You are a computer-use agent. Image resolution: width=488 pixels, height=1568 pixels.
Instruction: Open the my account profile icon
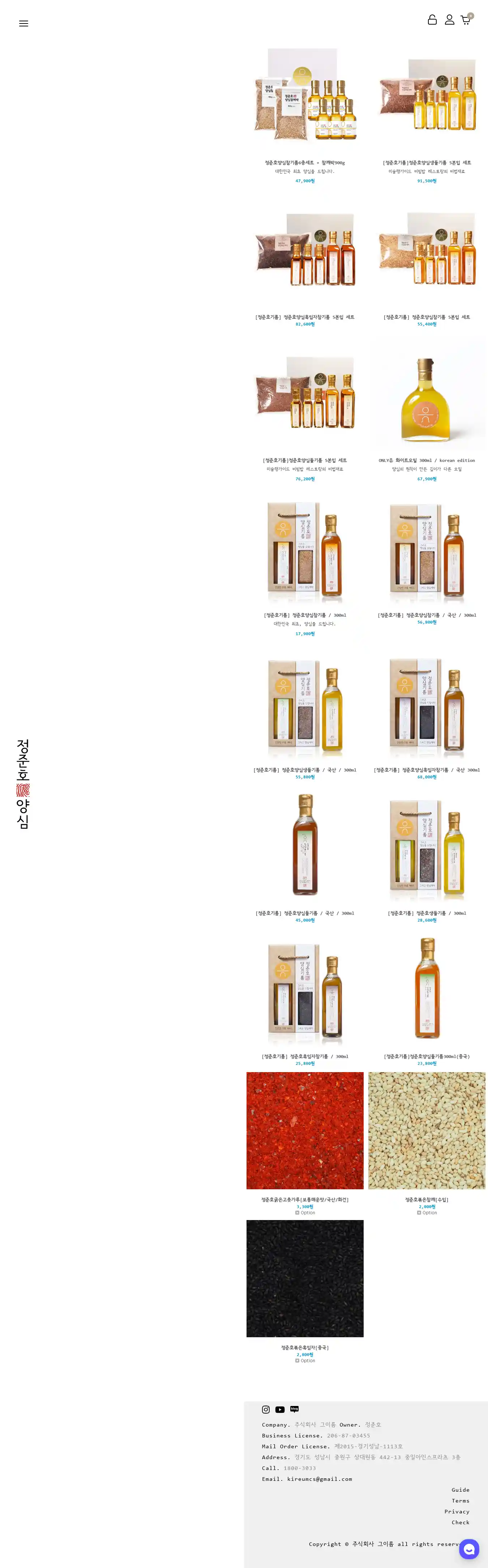(x=449, y=20)
